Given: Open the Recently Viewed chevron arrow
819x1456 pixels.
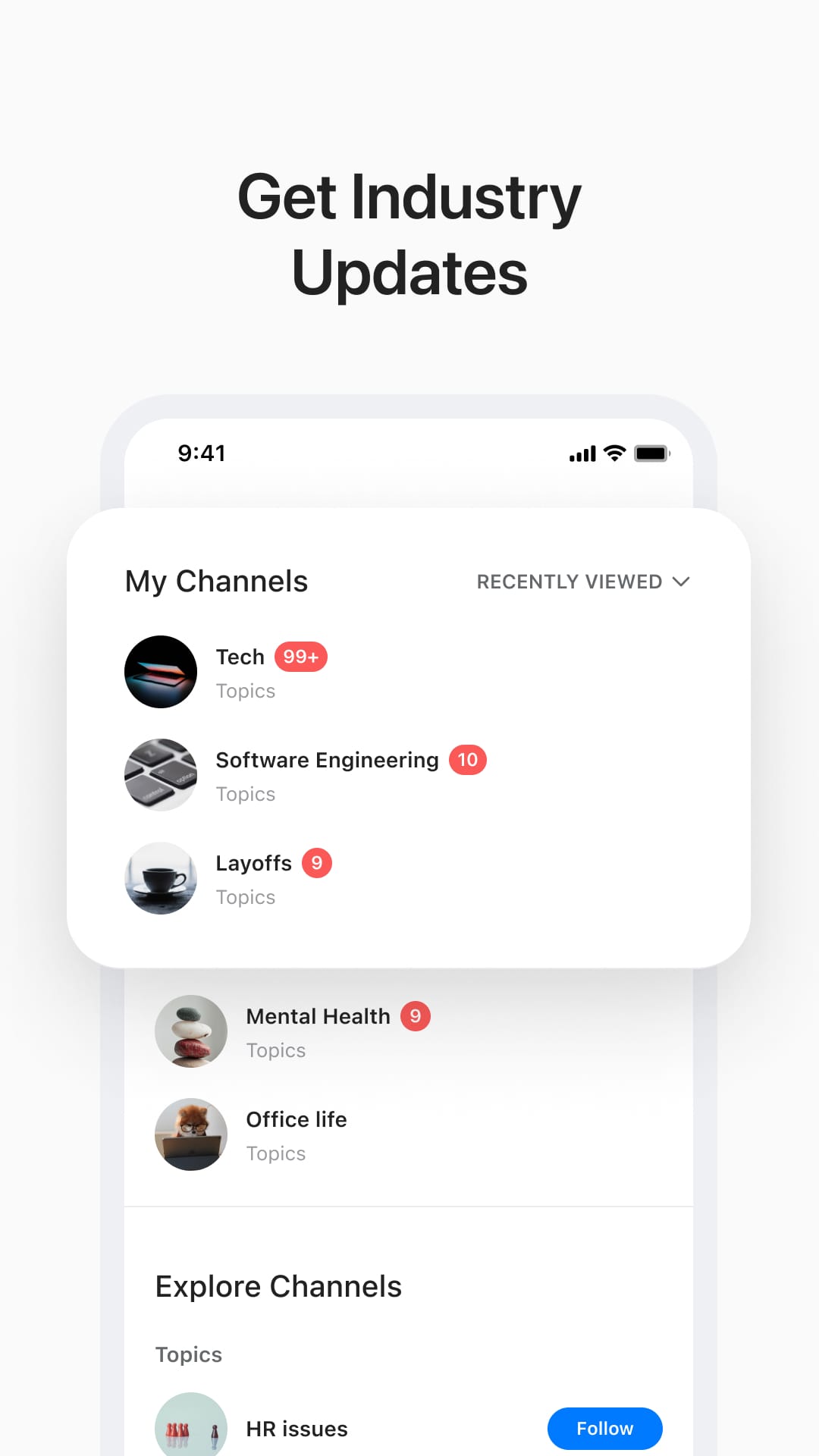Looking at the screenshot, I should (x=681, y=582).
